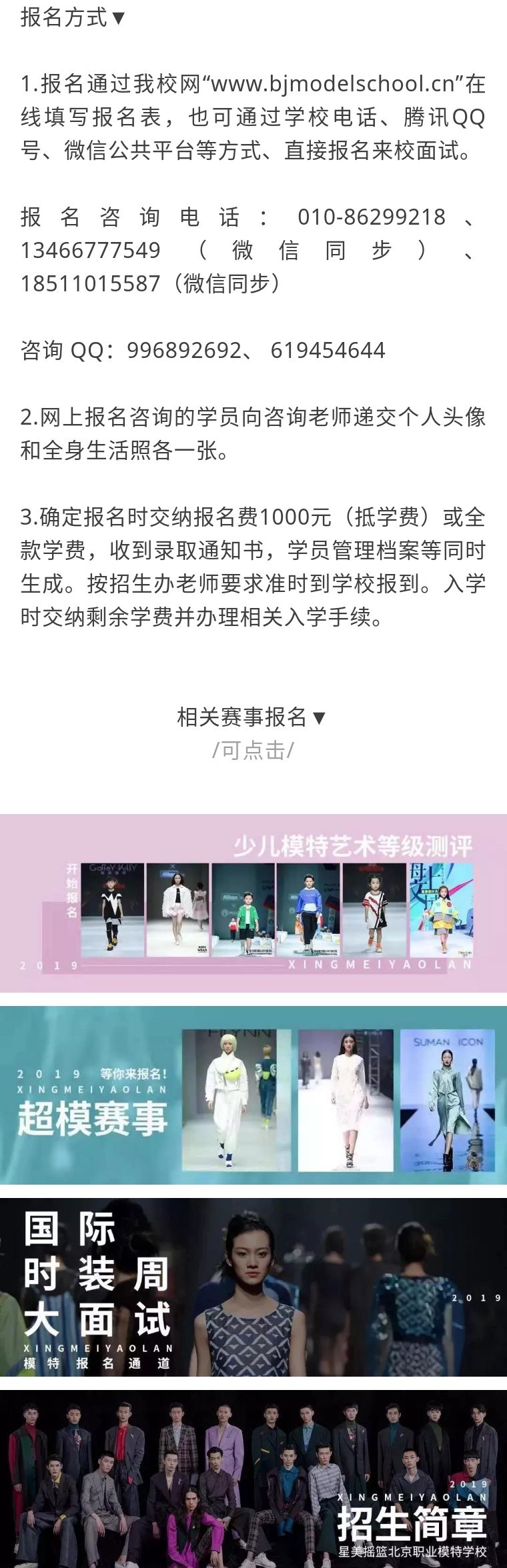Open the 国际时装周大面试 banner

point(253,1287)
